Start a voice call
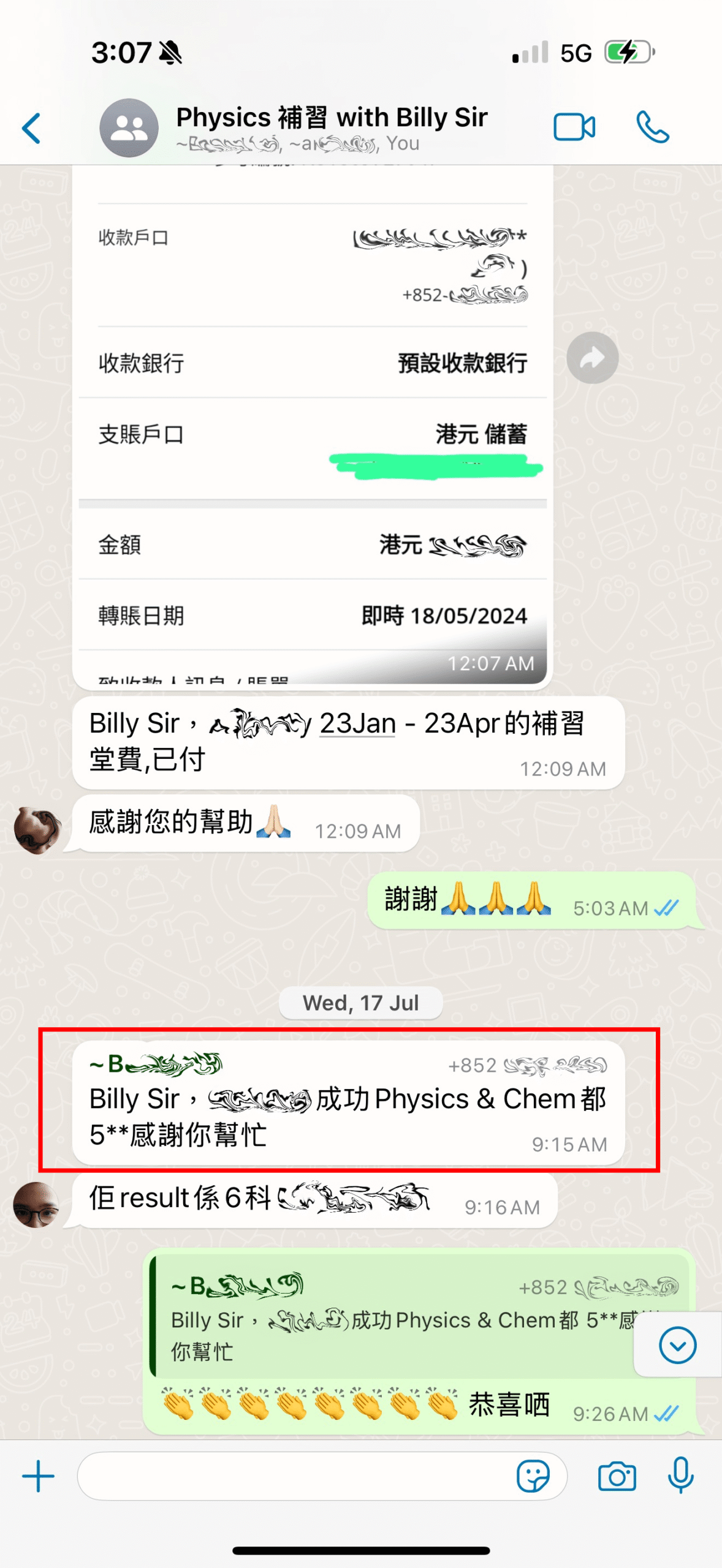Screen dimensions: 722x1568 click(653, 127)
